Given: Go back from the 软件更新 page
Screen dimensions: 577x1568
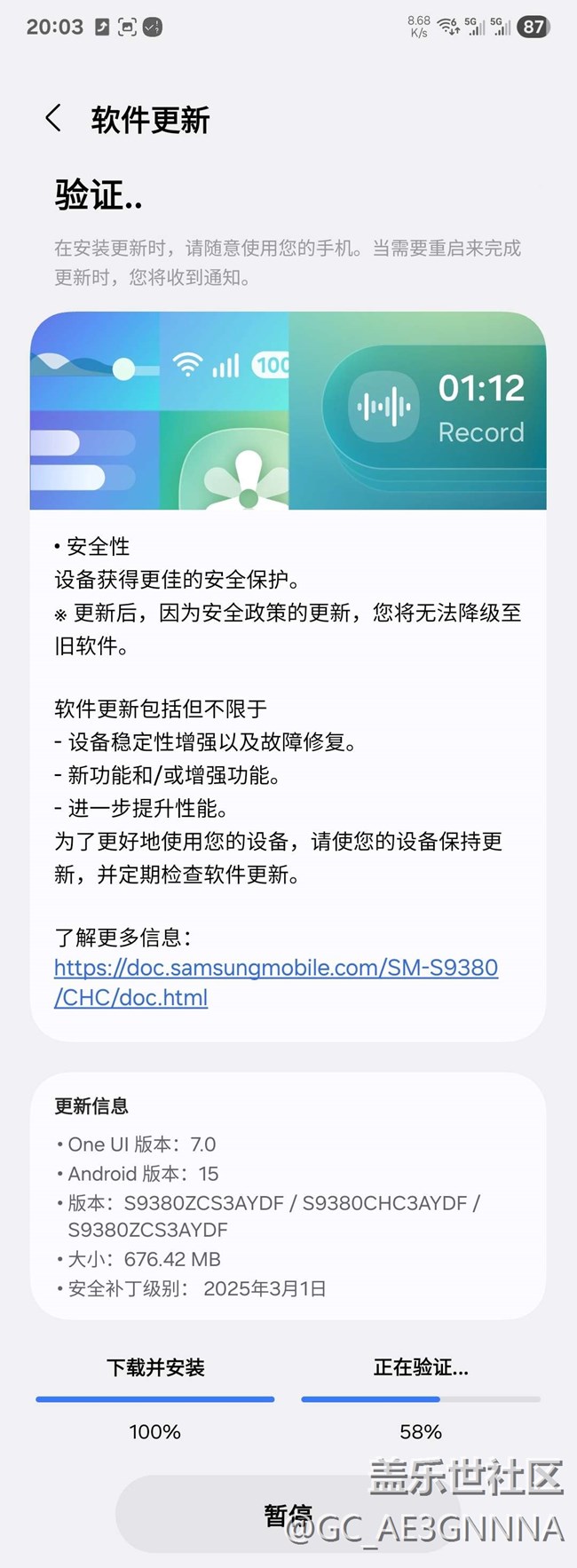Looking at the screenshot, I should (x=53, y=118).
